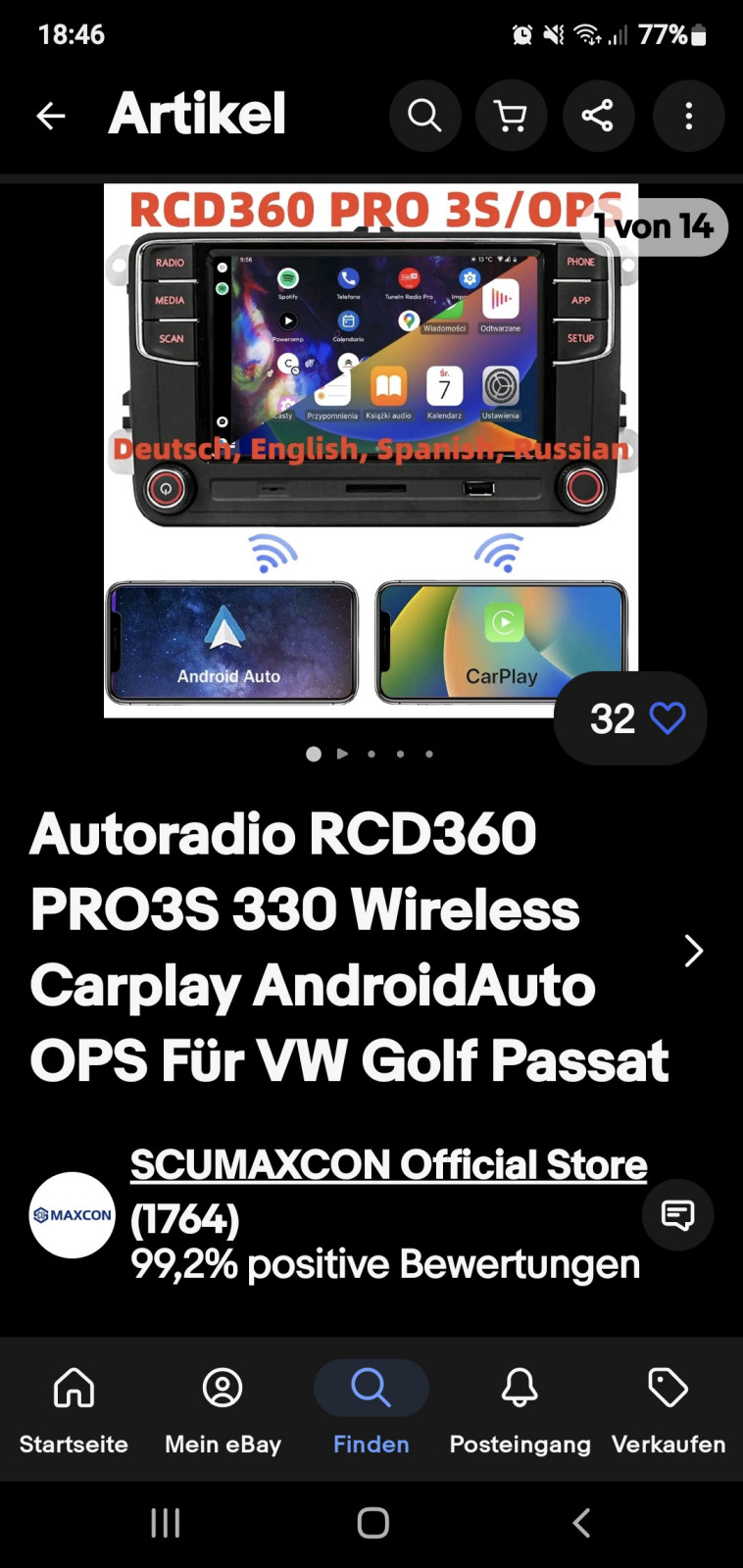Message the seller via chat bubble icon
This screenshot has height=1568, width=743.
tap(677, 1215)
